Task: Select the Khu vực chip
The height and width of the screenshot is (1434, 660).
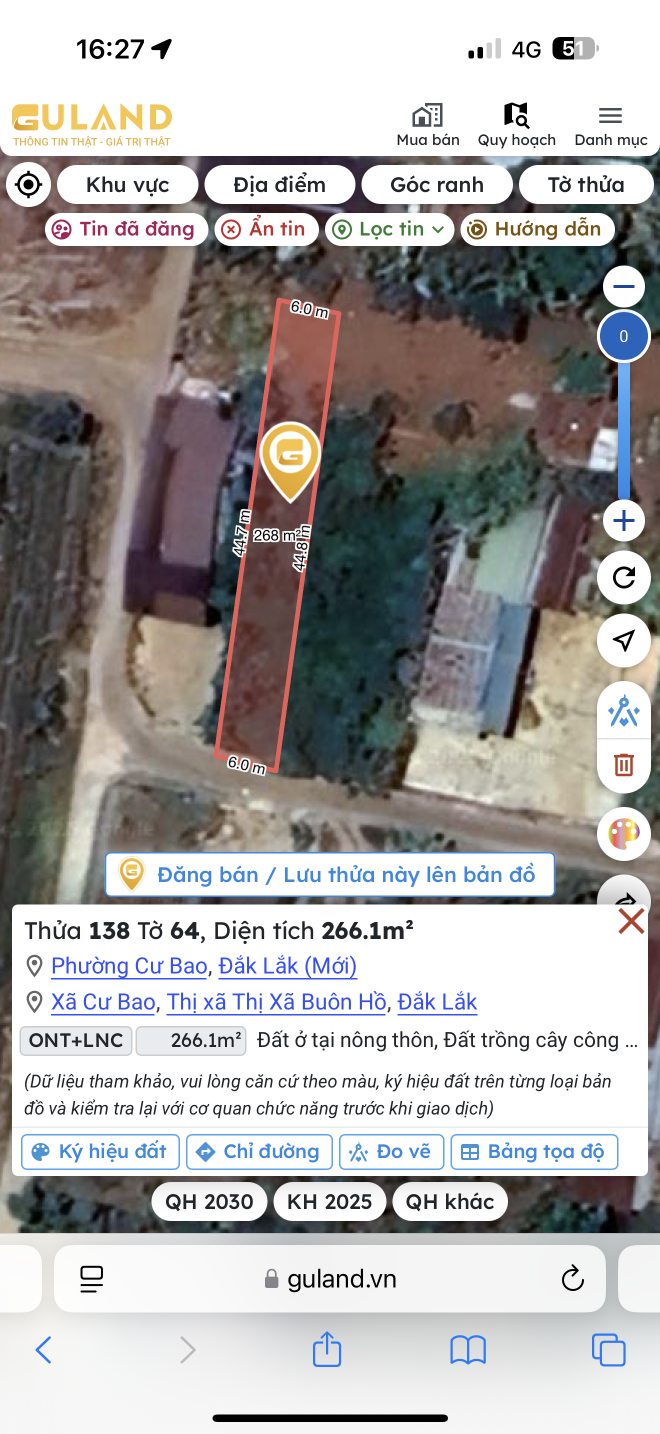Action: click(127, 185)
